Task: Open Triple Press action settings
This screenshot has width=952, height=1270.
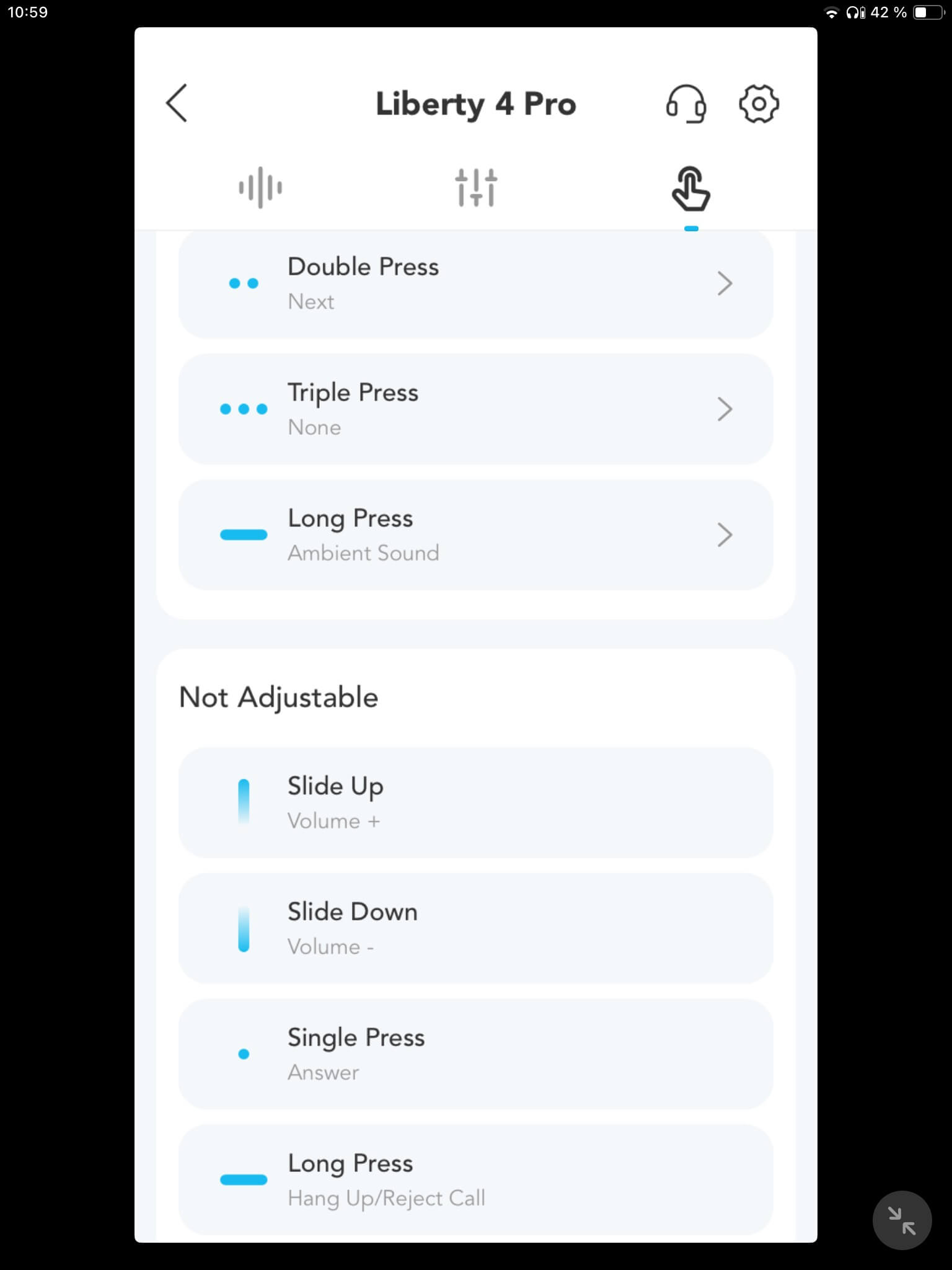Action: (475, 409)
